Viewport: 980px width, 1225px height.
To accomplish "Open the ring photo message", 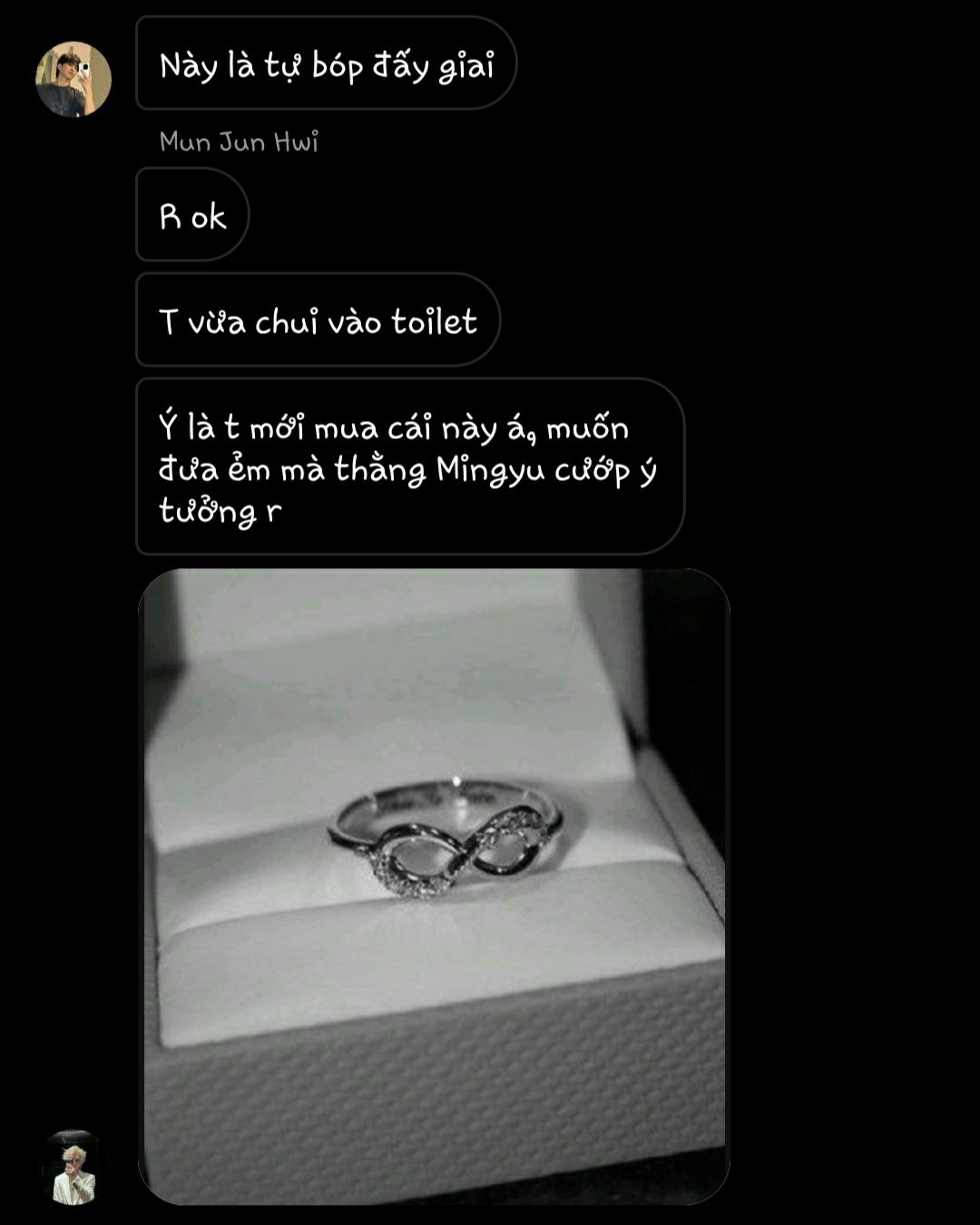I will click(434, 887).
